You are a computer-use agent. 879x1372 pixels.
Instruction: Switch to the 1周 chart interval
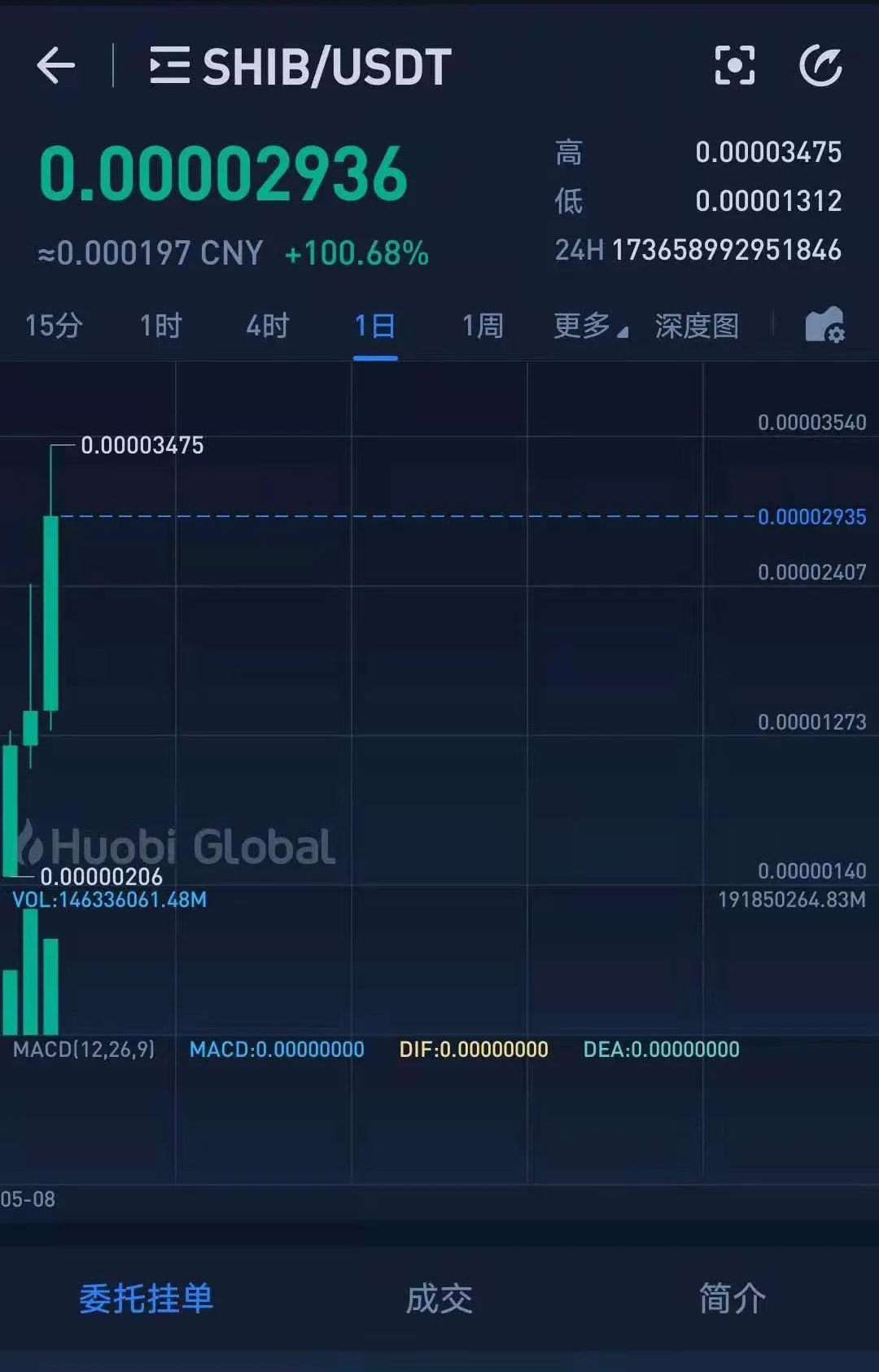483,326
